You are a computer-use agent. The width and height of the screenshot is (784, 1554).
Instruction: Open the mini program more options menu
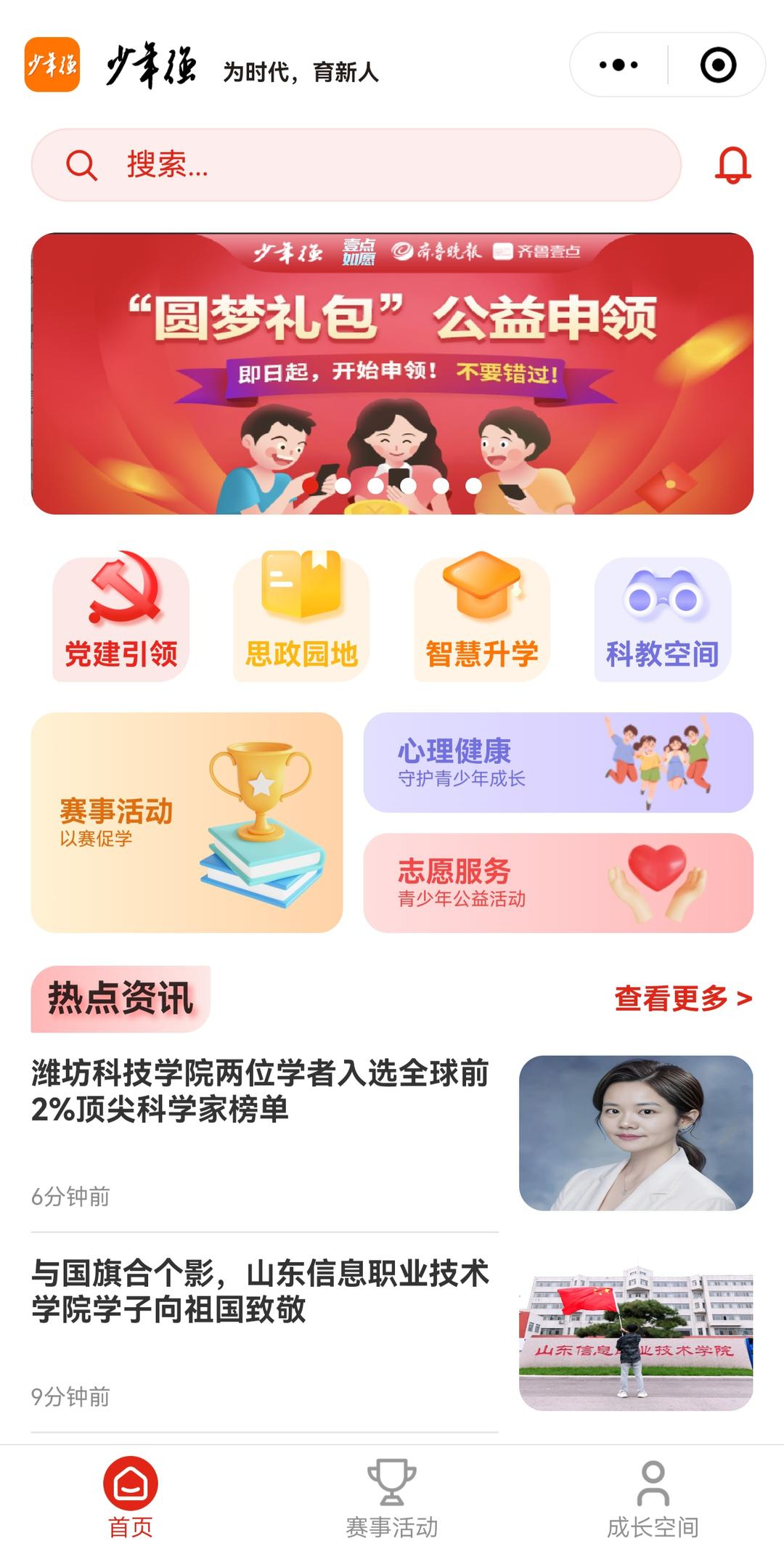click(x=618, y=65)
